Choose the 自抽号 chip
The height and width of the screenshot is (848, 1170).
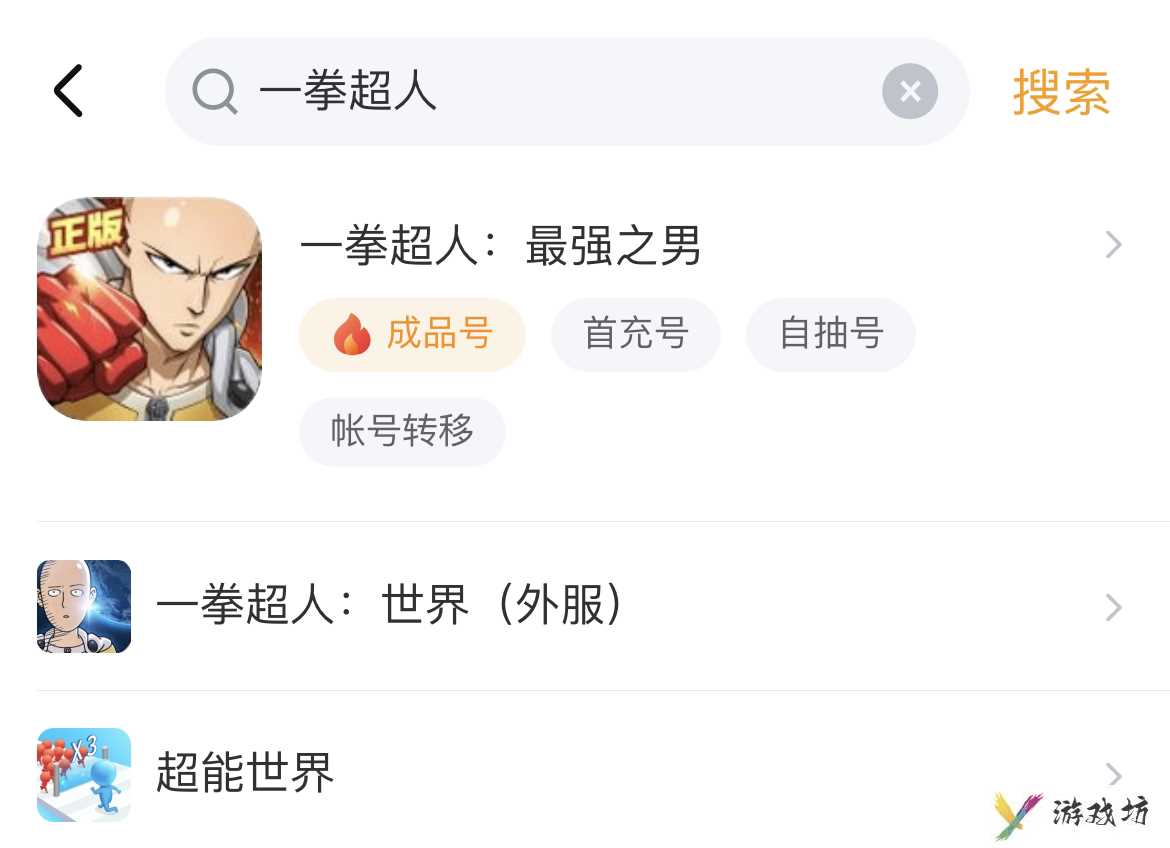point(830,334)
